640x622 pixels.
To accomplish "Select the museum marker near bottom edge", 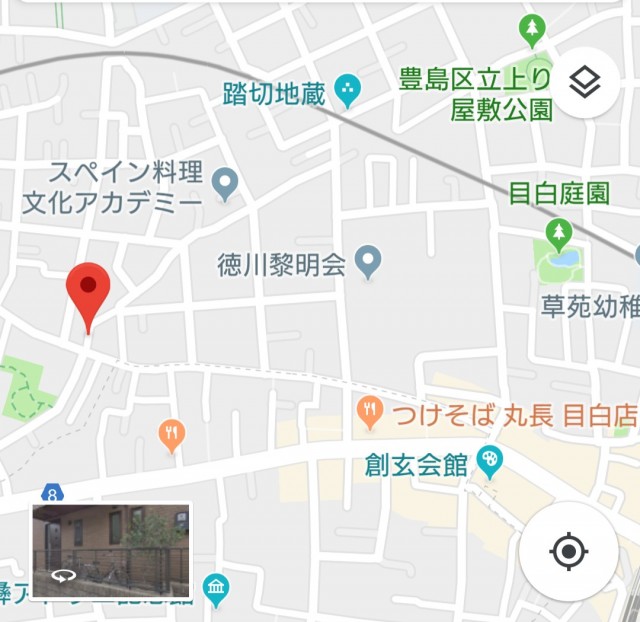I will [216, 589].
